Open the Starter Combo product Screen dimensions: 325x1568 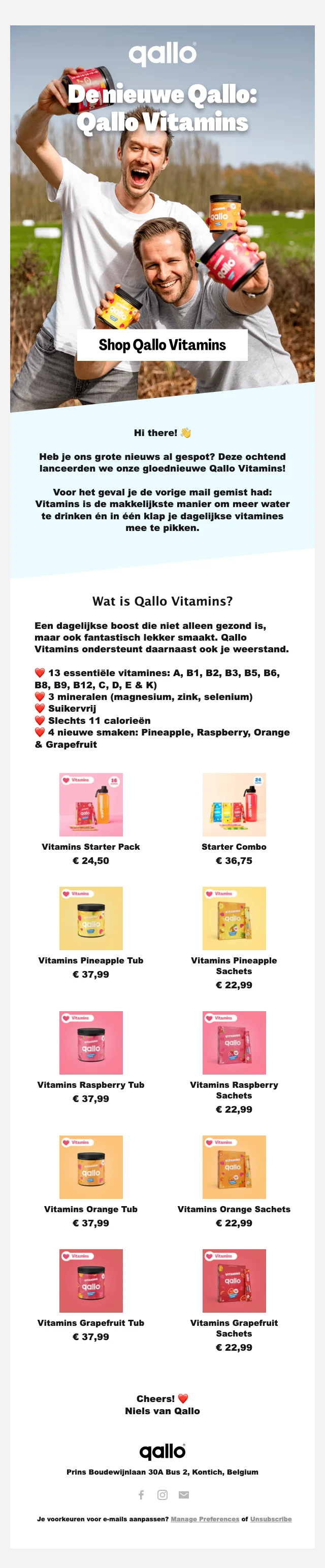pos(234,804)
